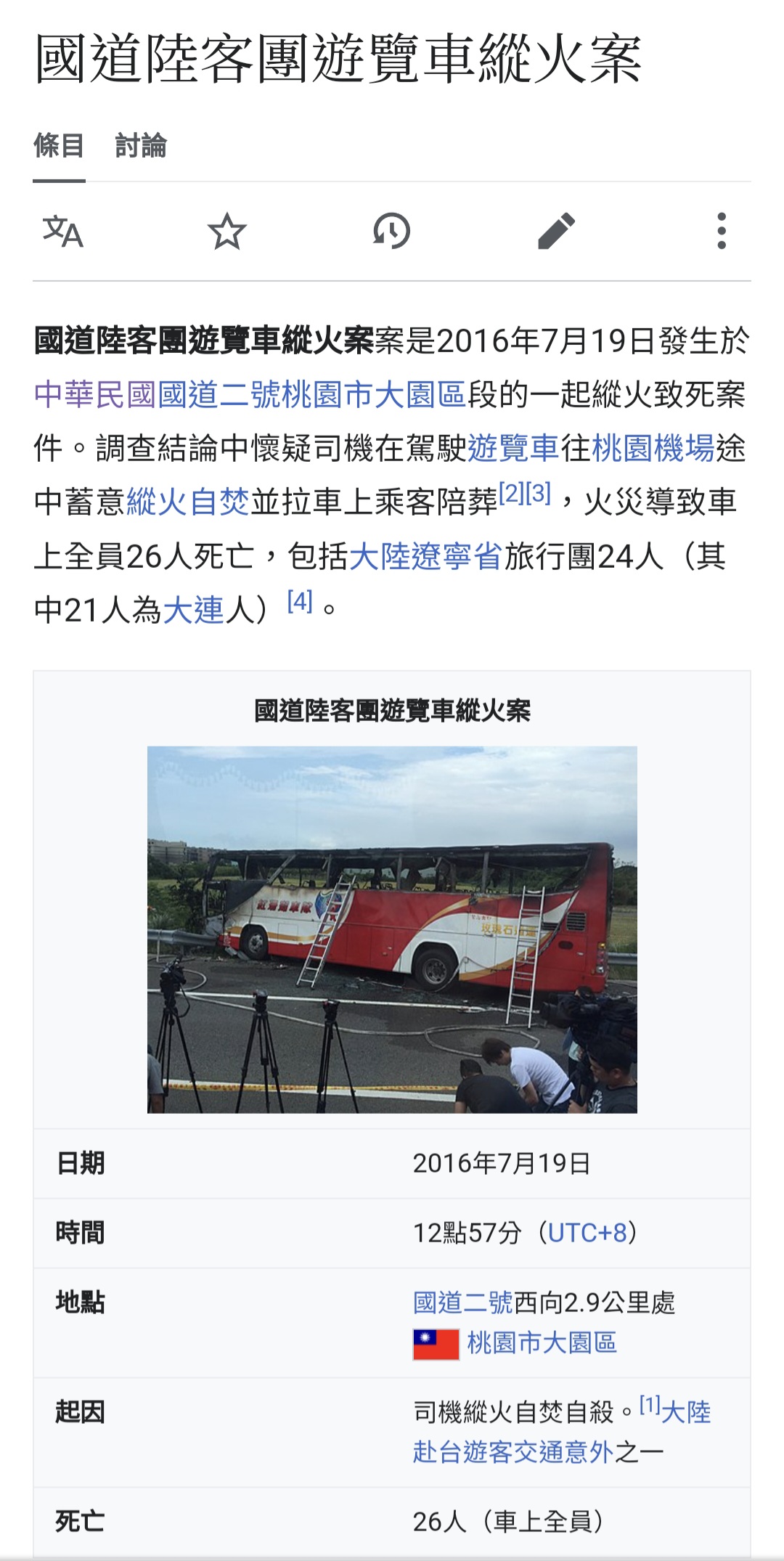This screenshot has height=1561, width=784.
Task: Jump to citation [2]
Action: tap(512, 494)
